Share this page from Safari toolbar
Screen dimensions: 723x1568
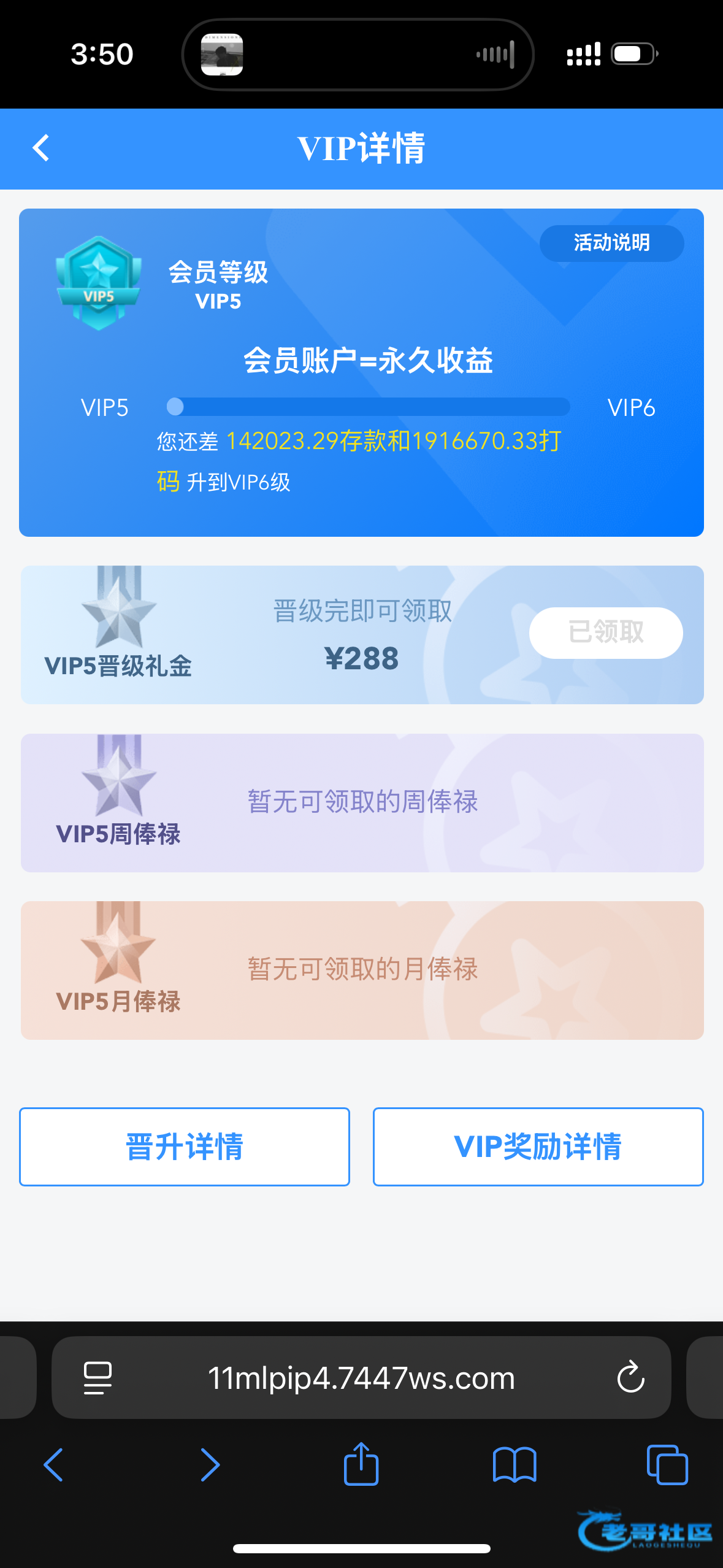(x=361, y=1464)
